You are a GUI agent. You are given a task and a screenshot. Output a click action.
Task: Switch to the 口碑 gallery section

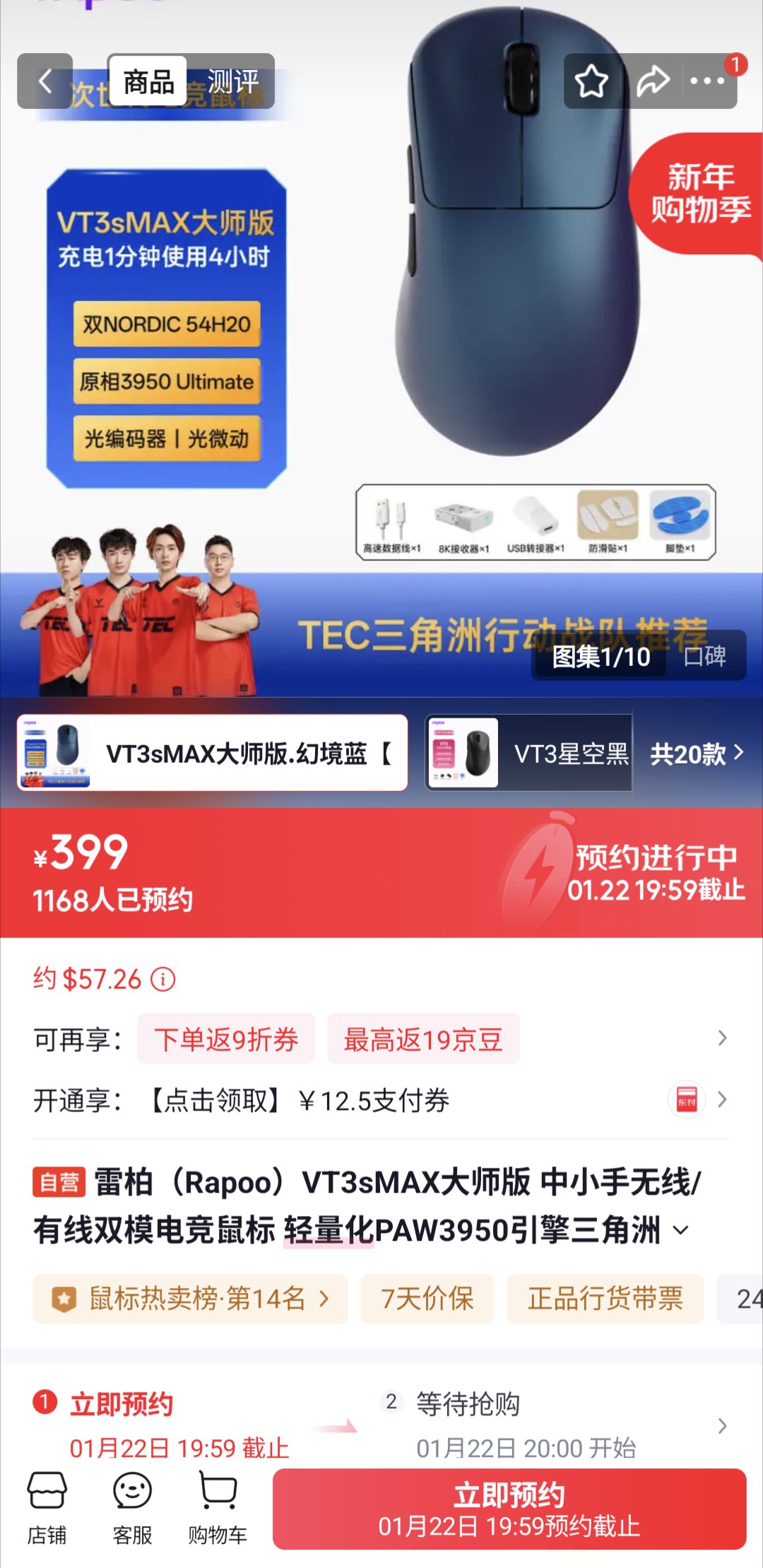tap(704, 656)
